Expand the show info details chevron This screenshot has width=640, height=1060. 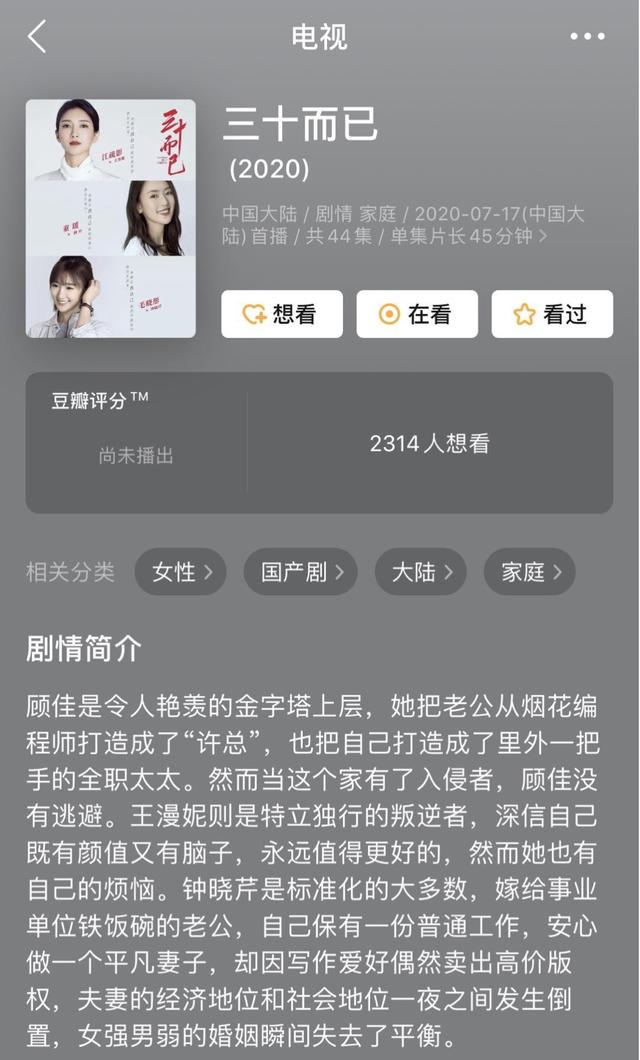(543, 237)
